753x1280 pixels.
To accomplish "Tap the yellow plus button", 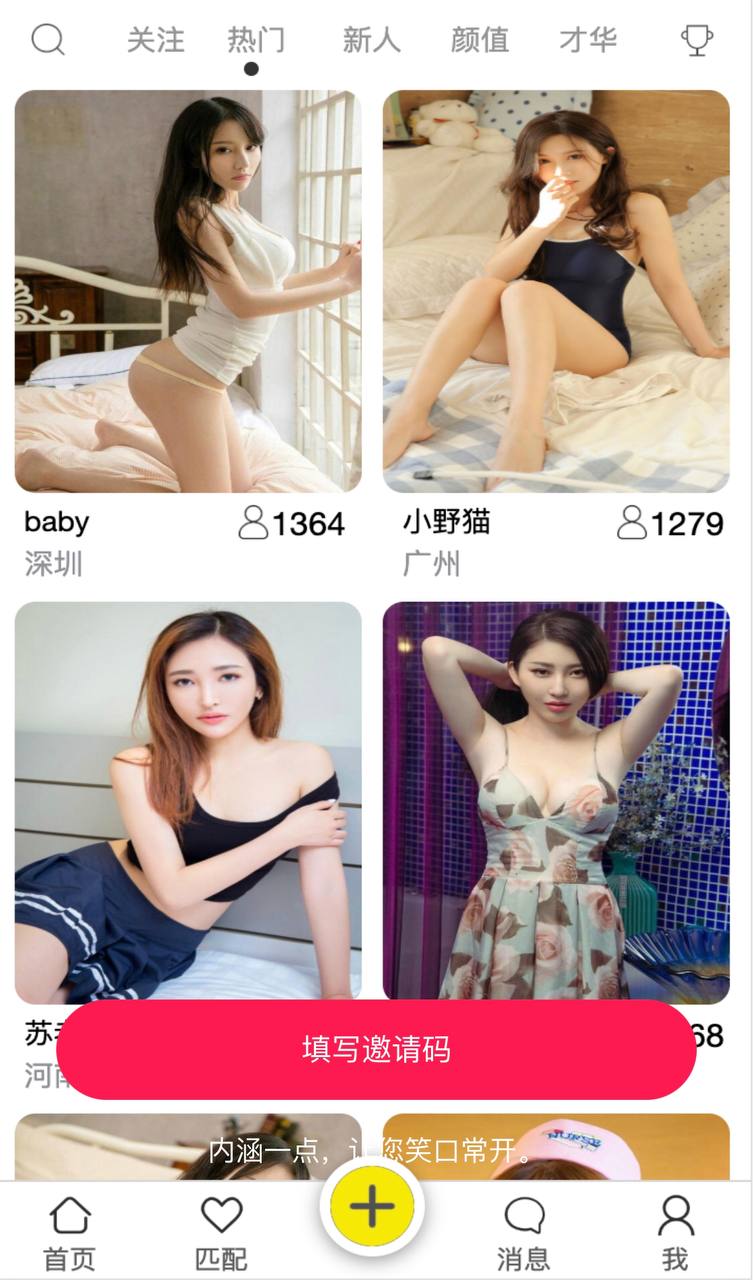I will (373, 1207).
